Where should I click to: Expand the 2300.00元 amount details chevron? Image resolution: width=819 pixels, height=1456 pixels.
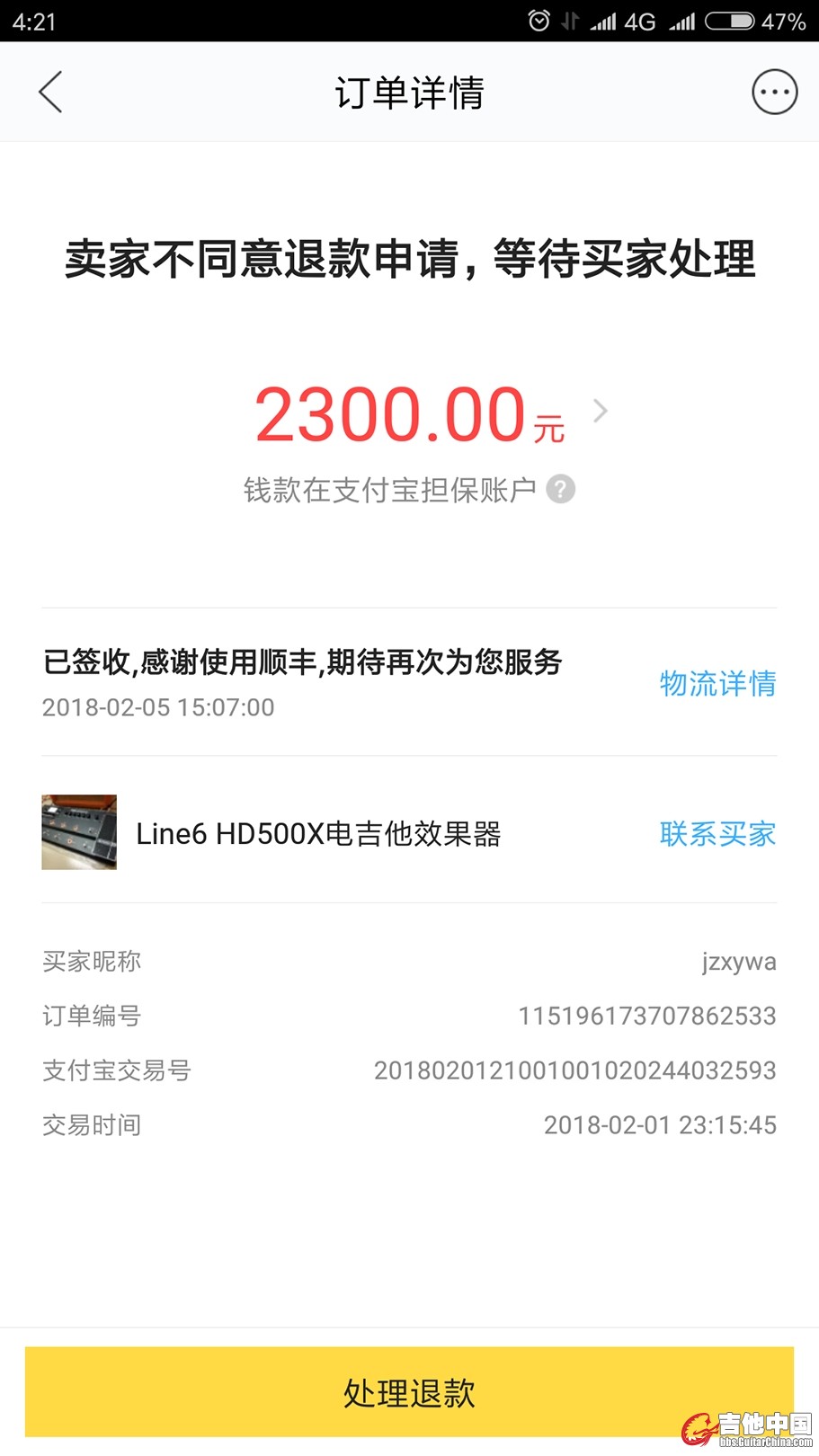601,412
